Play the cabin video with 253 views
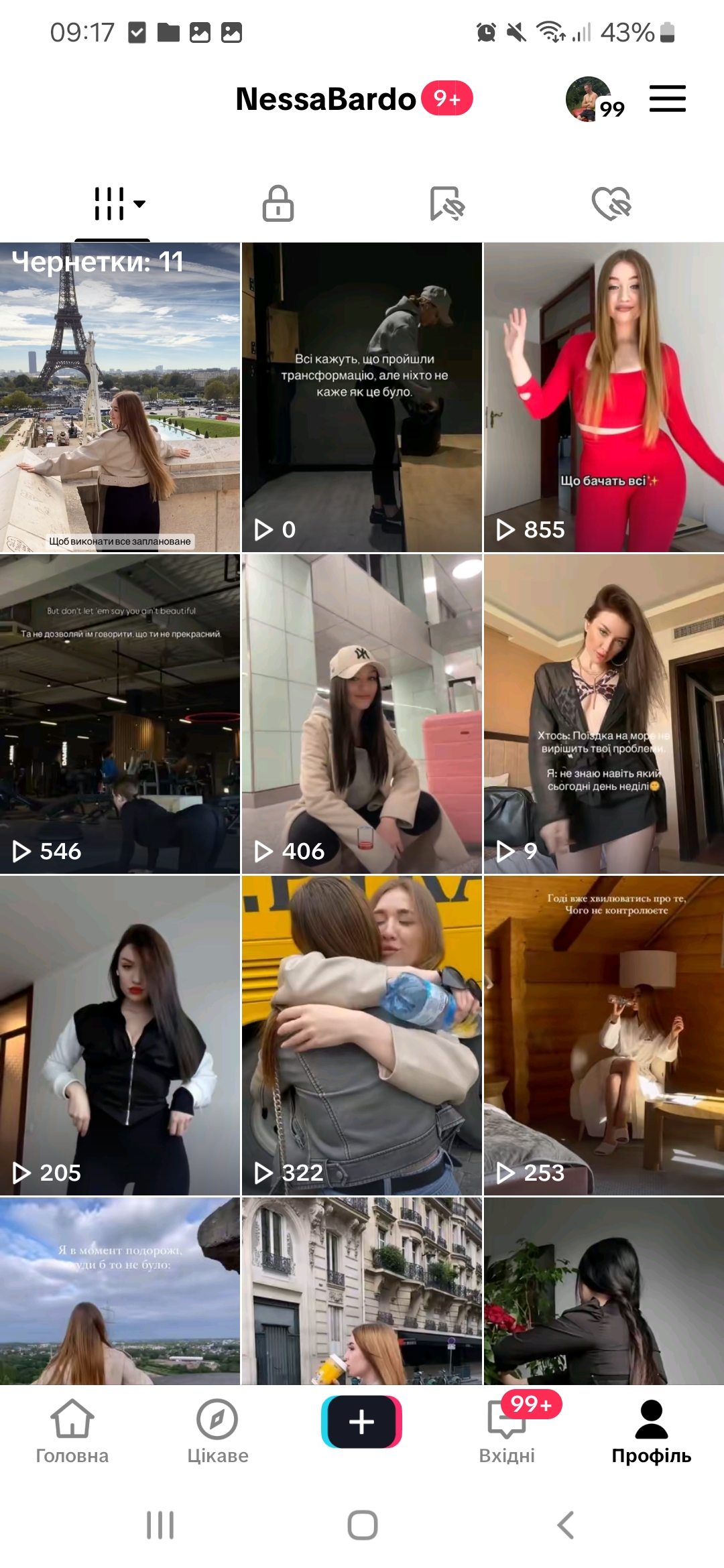 point(603,1035)
